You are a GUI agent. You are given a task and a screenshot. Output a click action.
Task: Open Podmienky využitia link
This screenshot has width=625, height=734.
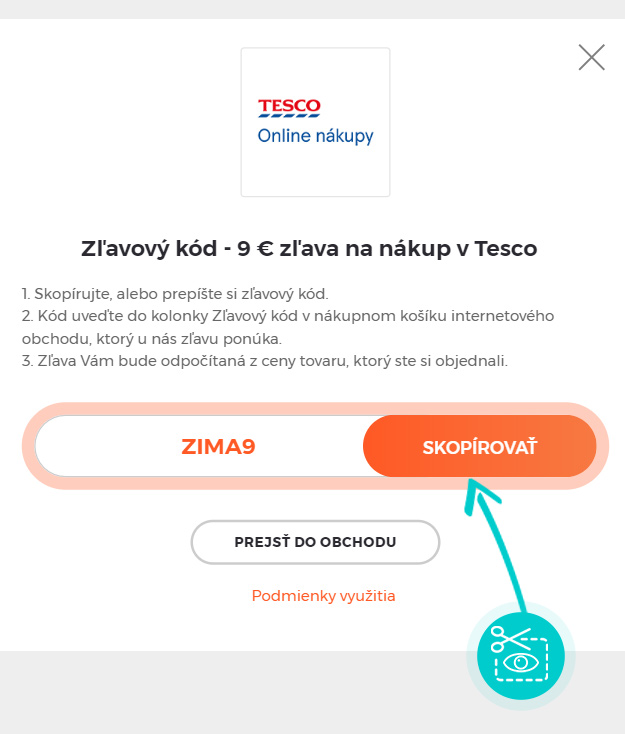[323, 596]
